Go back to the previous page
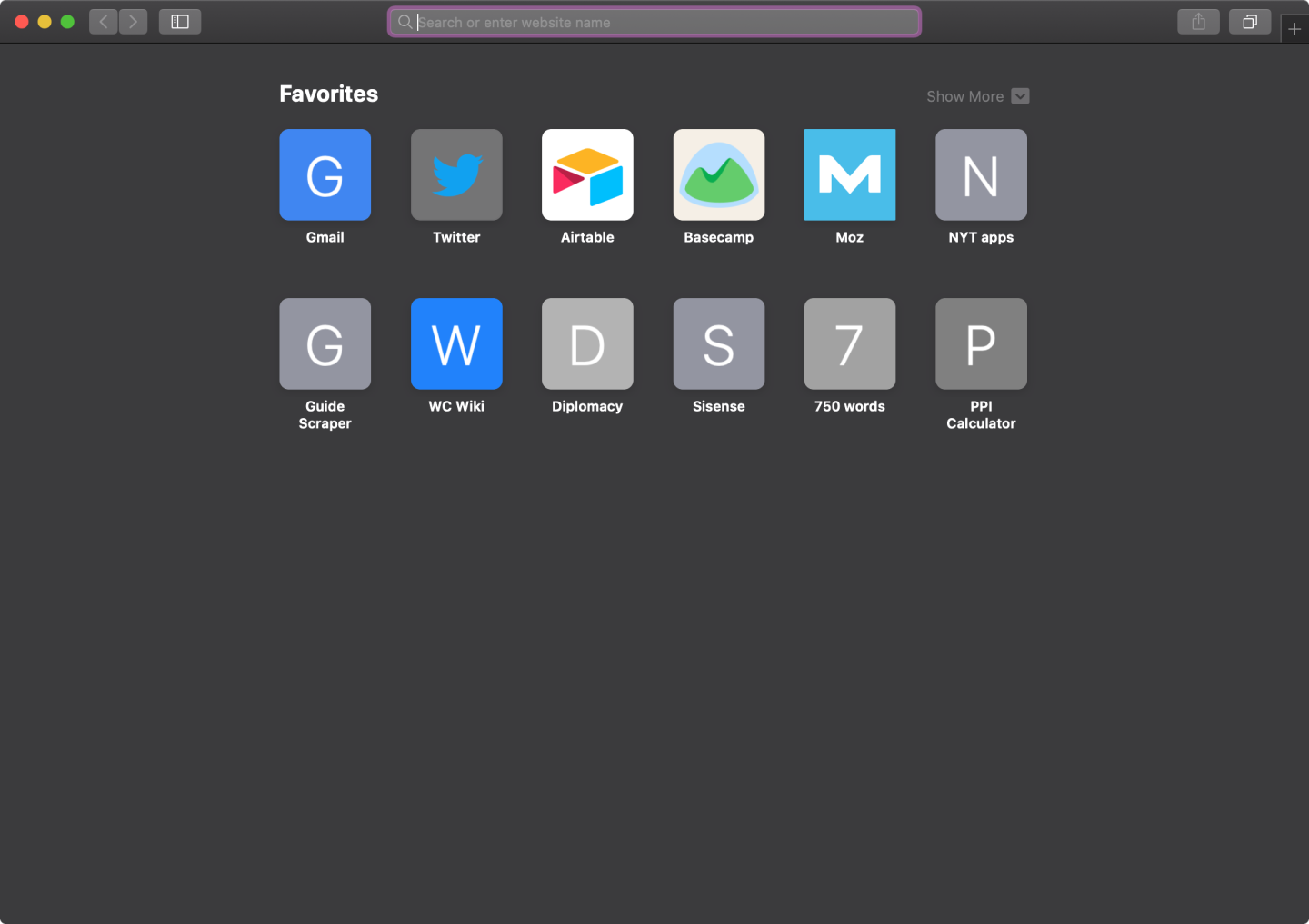The image size is (1309, 924). (104, 22)
